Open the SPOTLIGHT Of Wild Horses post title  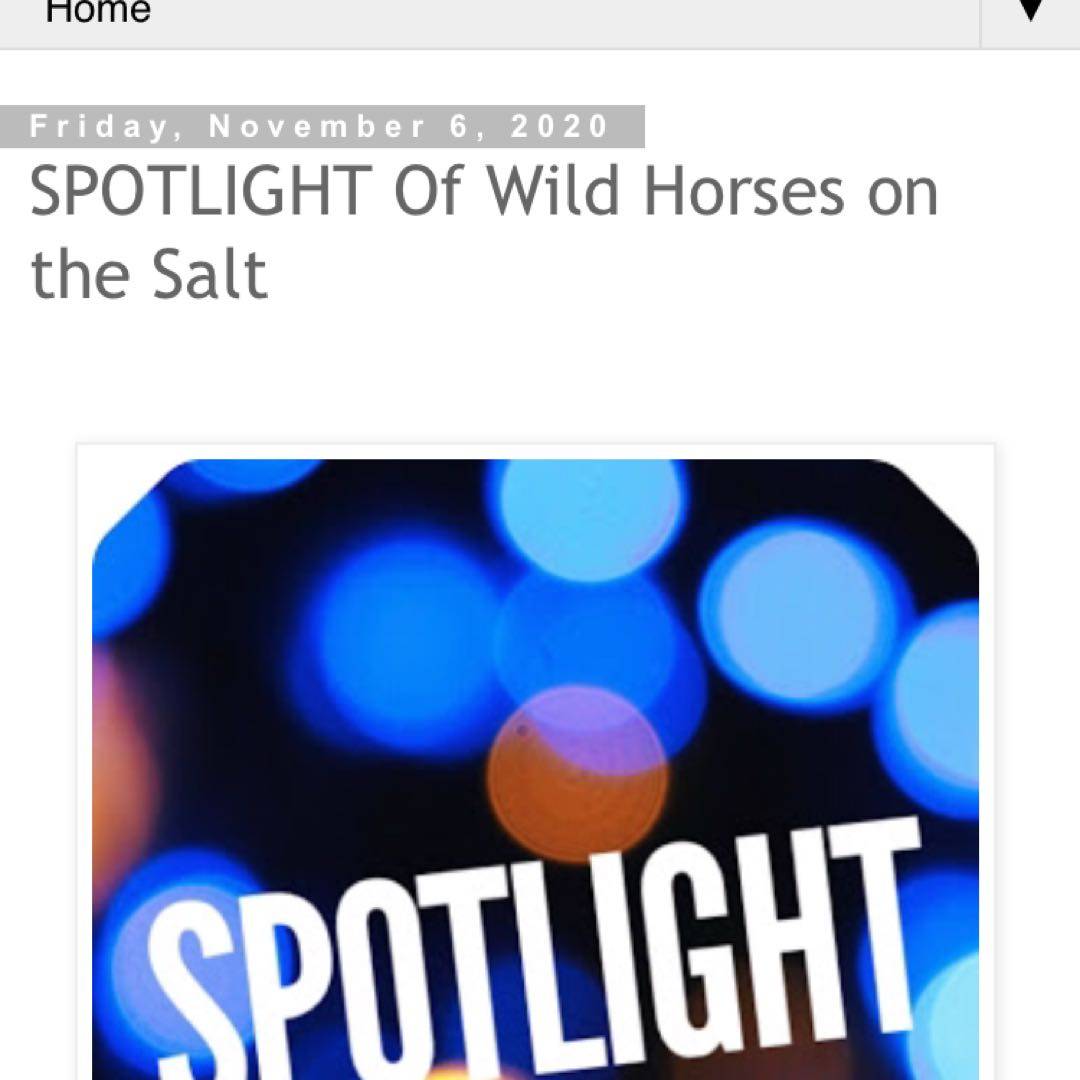point(484,232)
